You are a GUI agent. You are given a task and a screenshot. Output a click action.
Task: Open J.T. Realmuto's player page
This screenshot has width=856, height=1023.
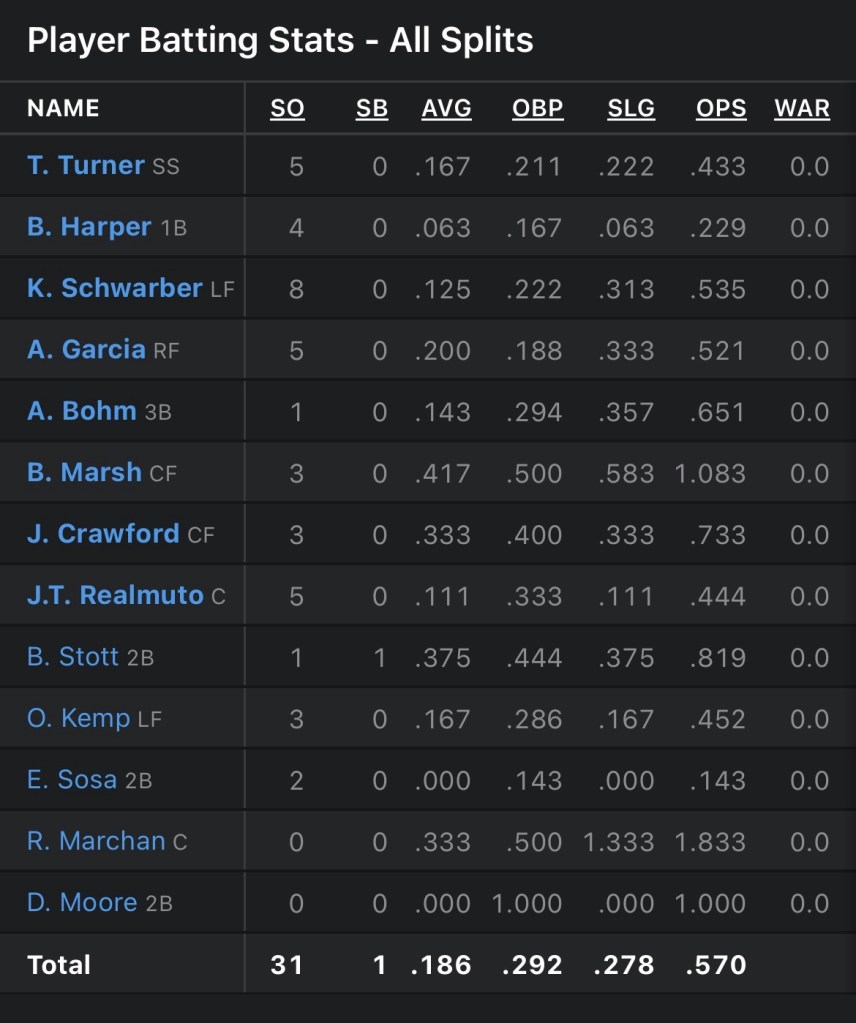click(x=115, y=595)
